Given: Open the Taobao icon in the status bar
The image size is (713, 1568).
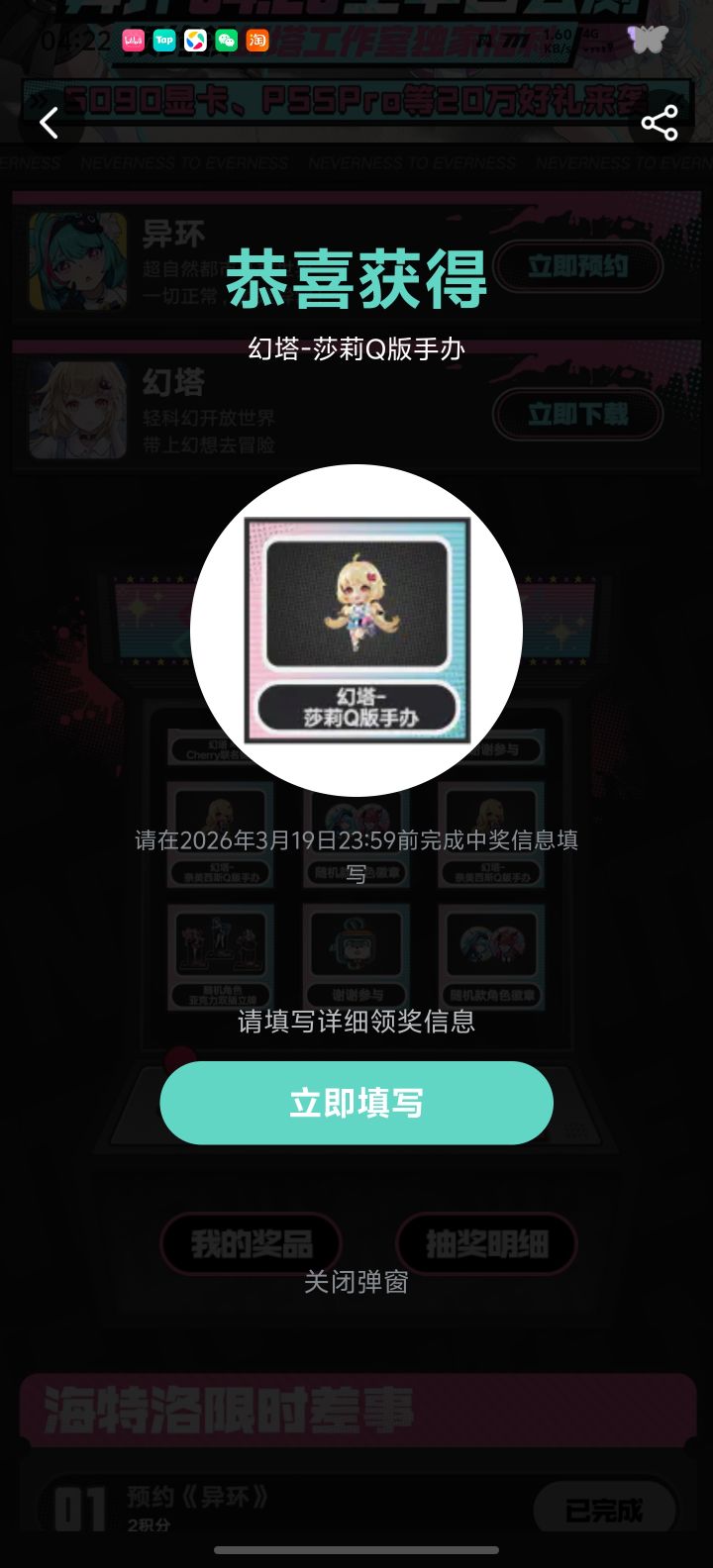Looking at the screenshot, I should (x=257, y=43).
